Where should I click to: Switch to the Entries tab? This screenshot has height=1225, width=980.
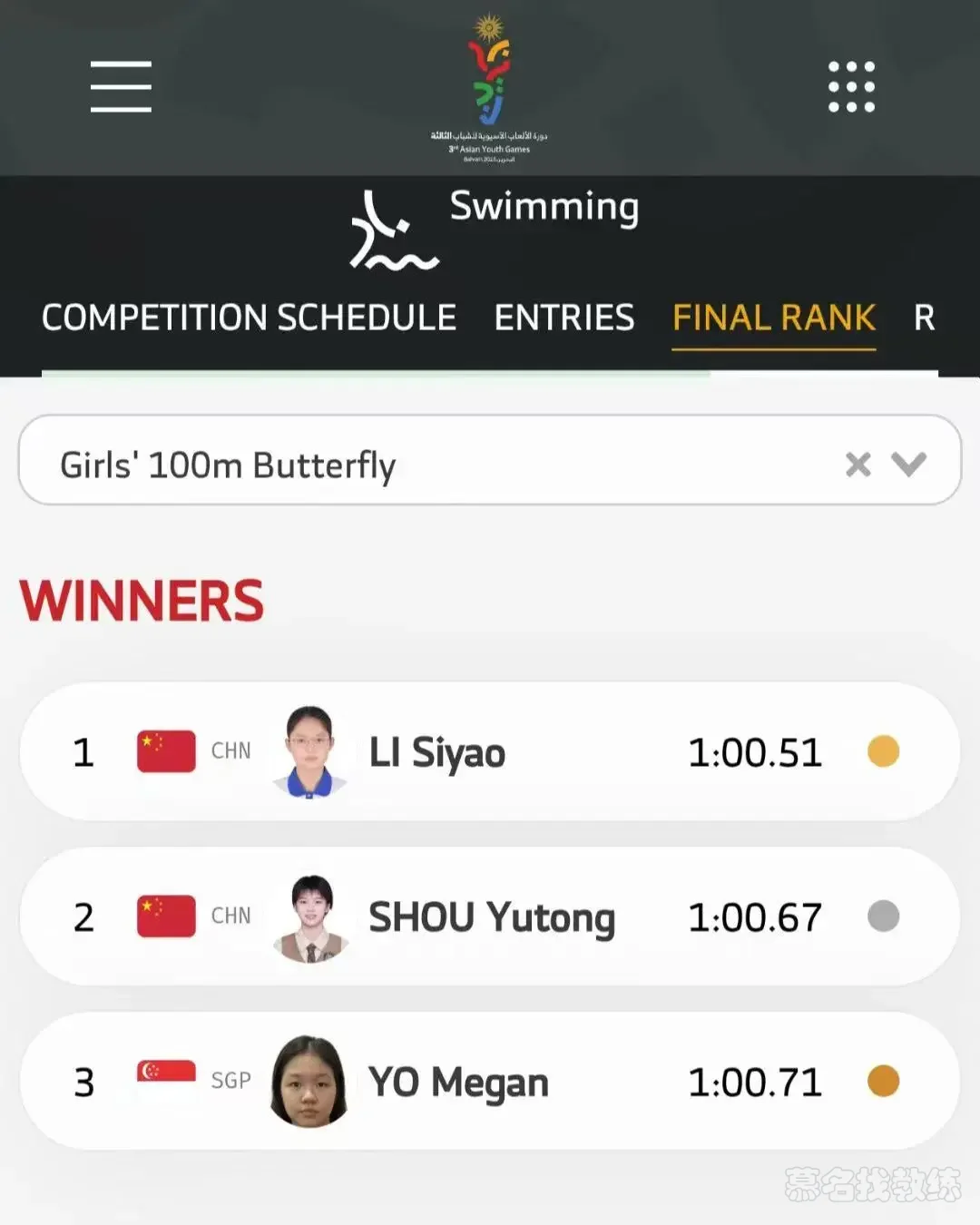tap(563, 318)
